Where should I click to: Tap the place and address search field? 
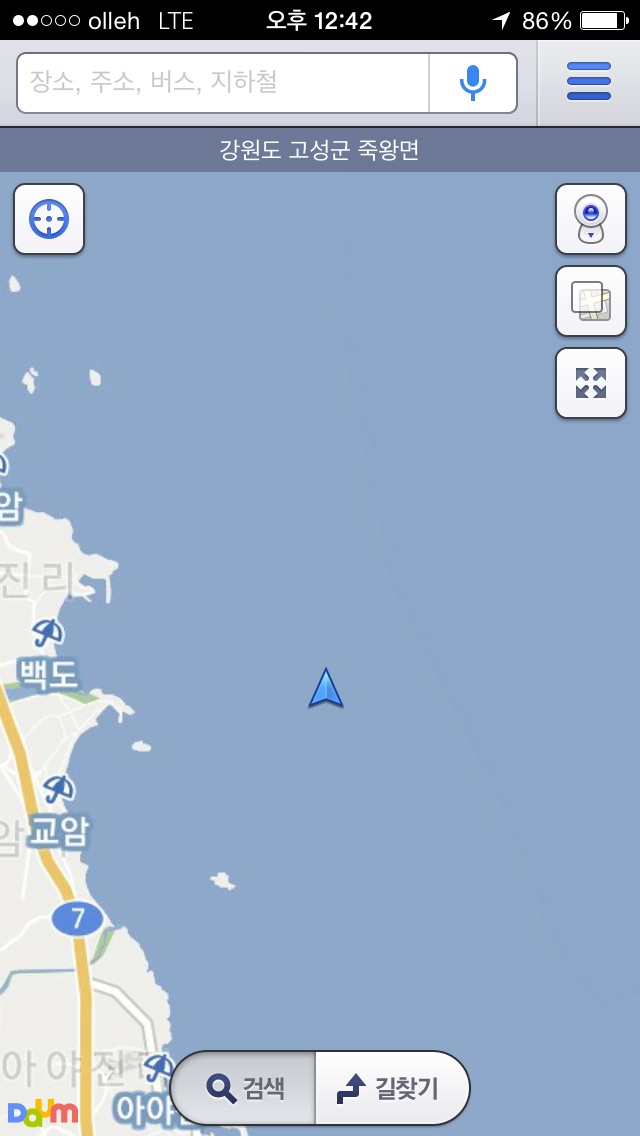(222, 83)
